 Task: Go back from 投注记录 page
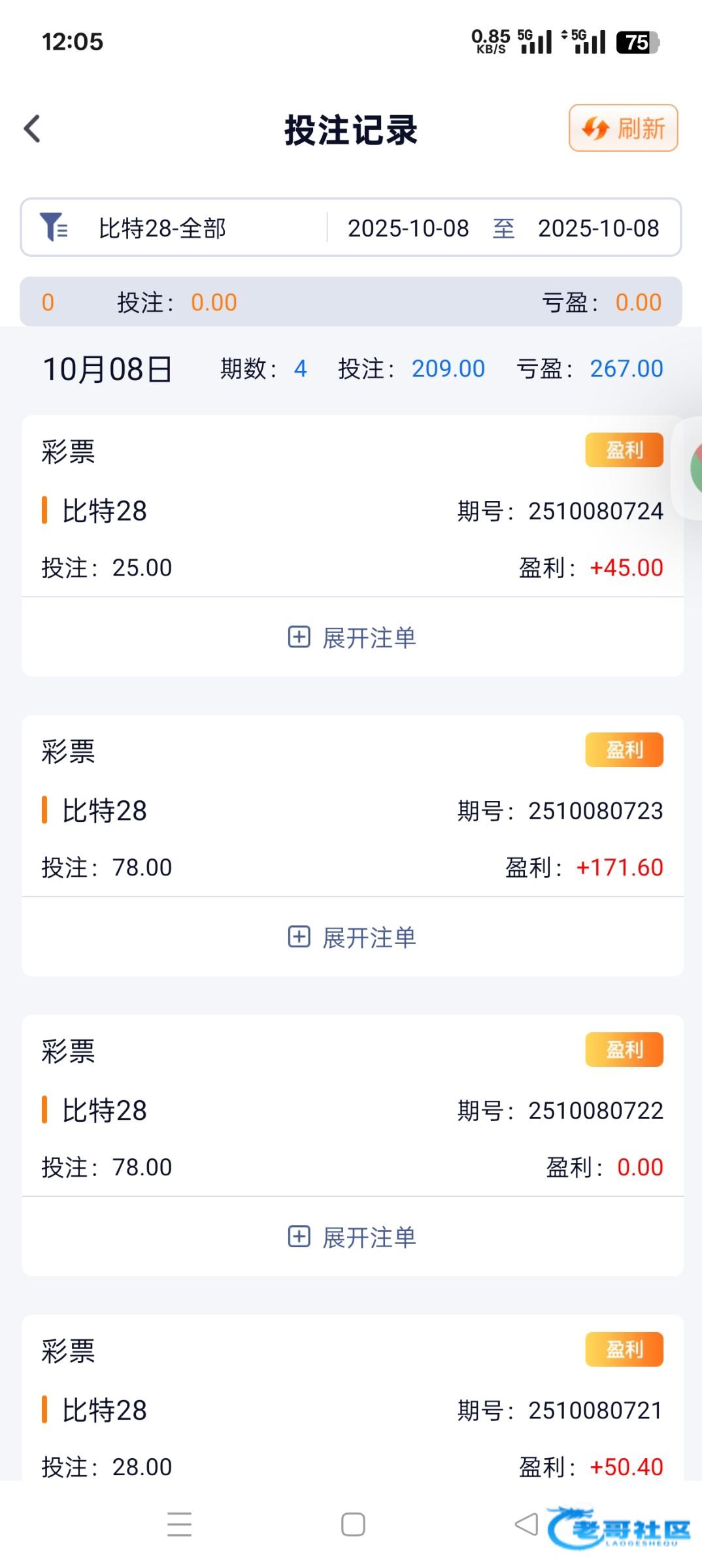[33, 129]
